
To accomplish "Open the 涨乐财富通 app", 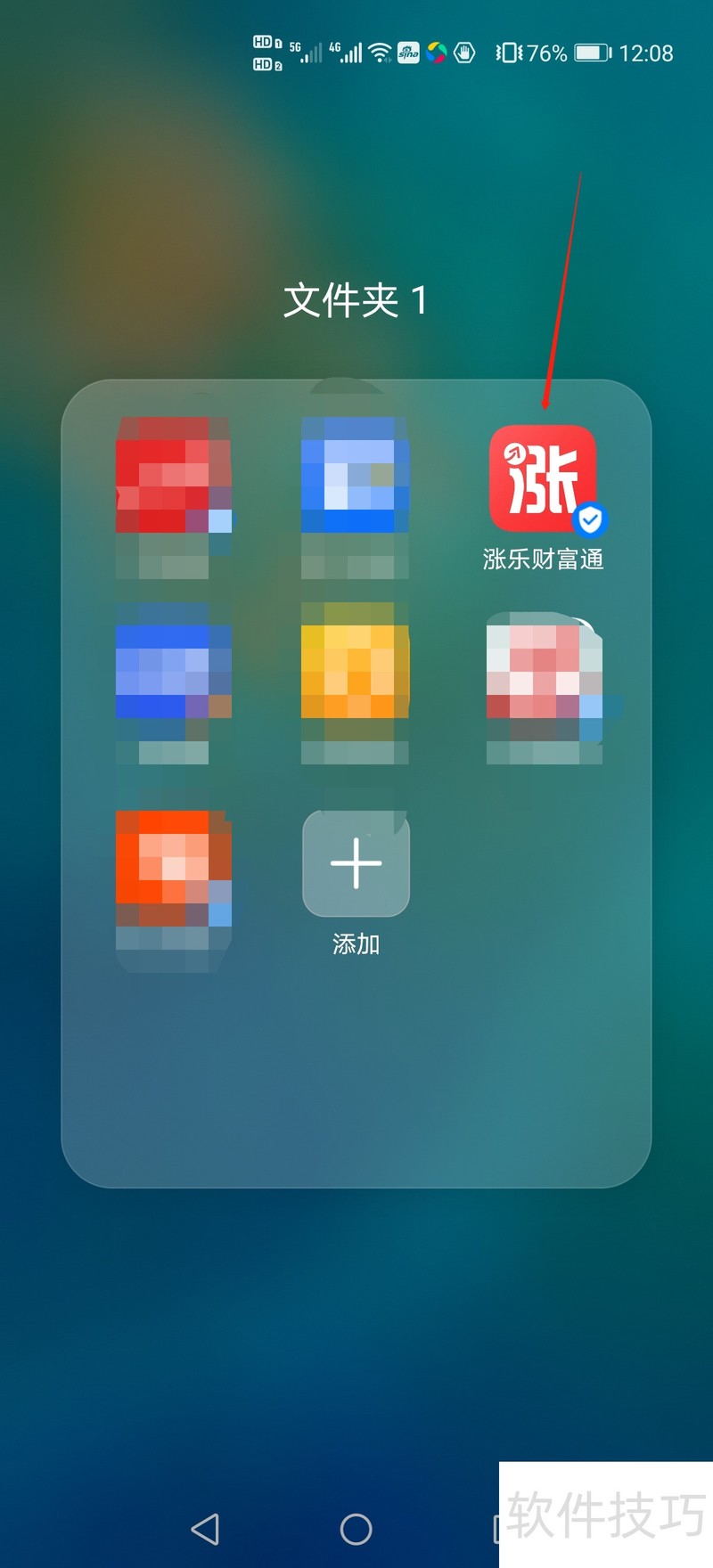I will (x=542, y=480).
